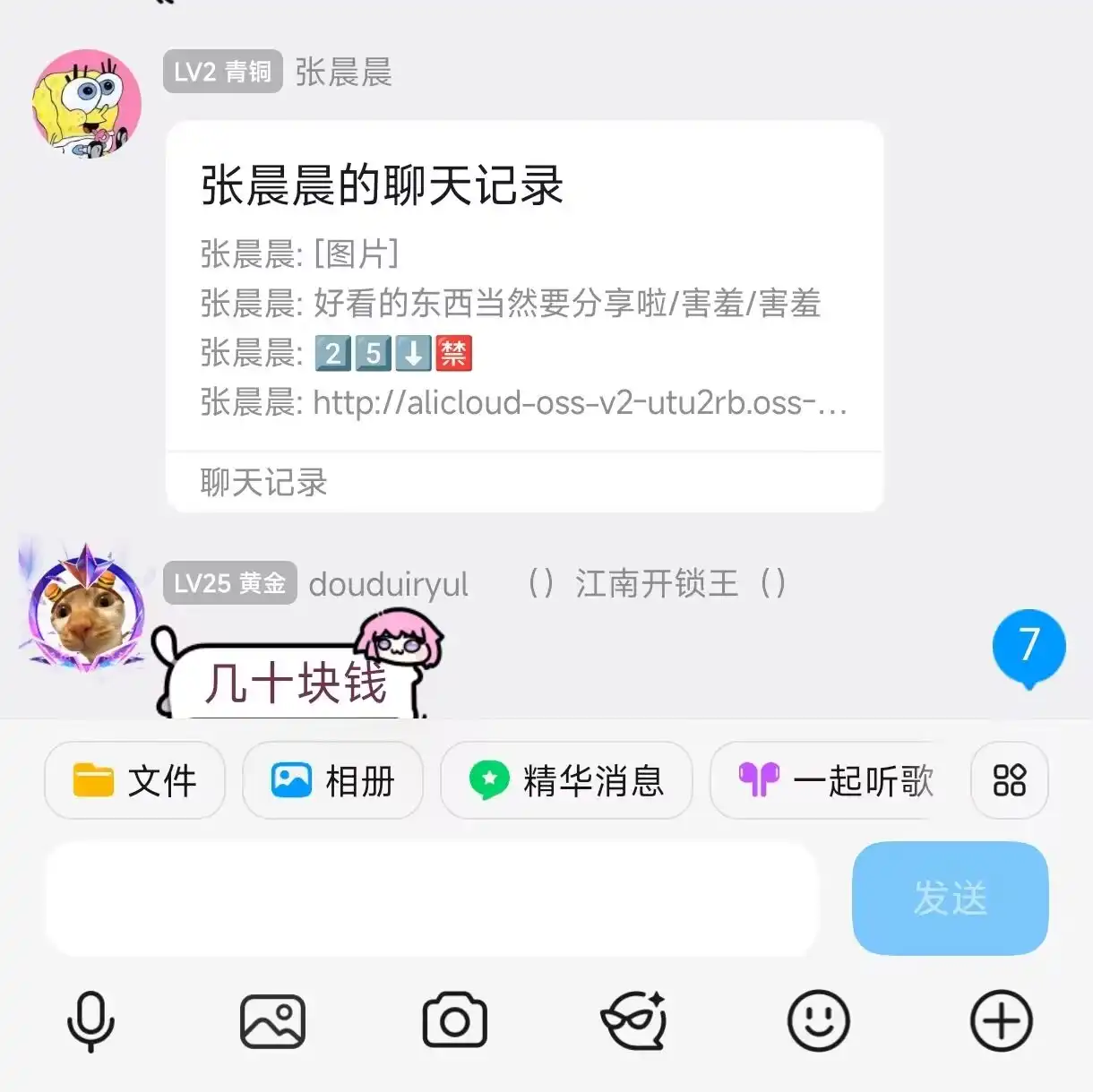Launch the camera to take photo
The height and width of the screenshot is (1092, 1093).
[454, 1021]
